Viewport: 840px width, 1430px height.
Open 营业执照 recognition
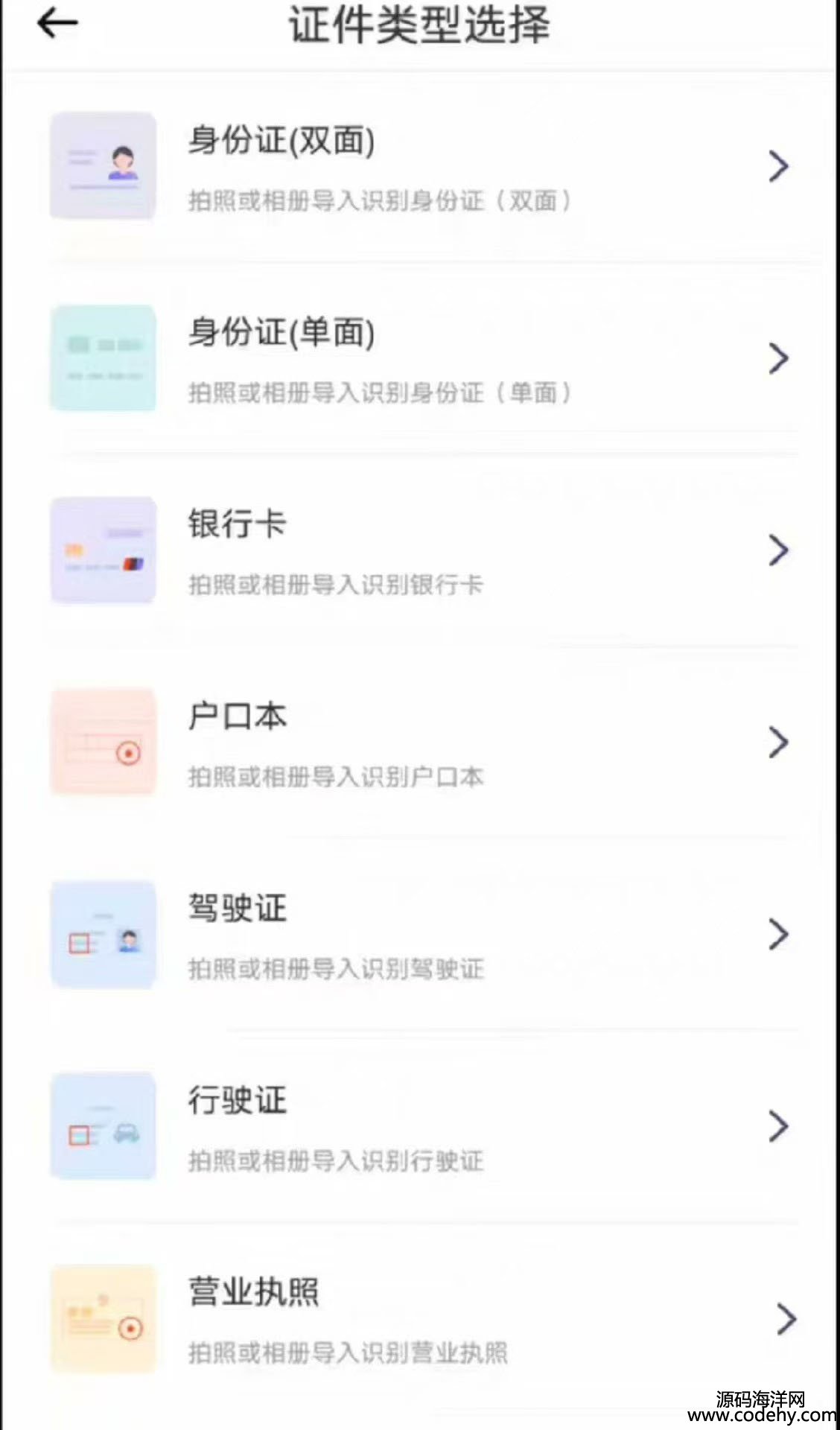tap(420, 1319)
